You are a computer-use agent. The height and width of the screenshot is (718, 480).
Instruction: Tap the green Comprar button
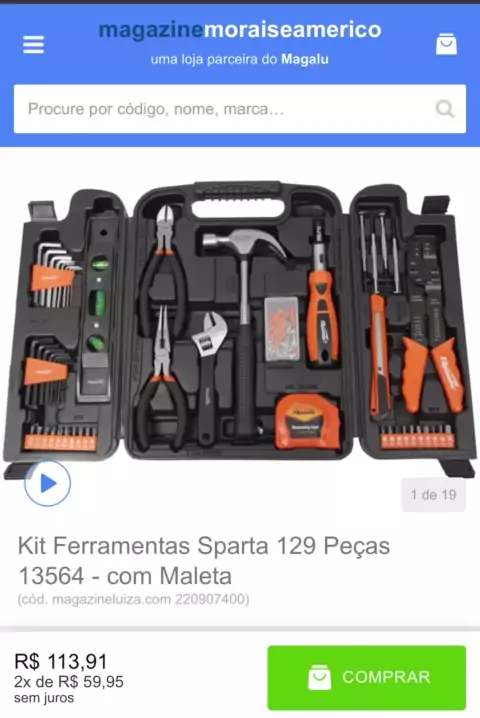[366, 677]
